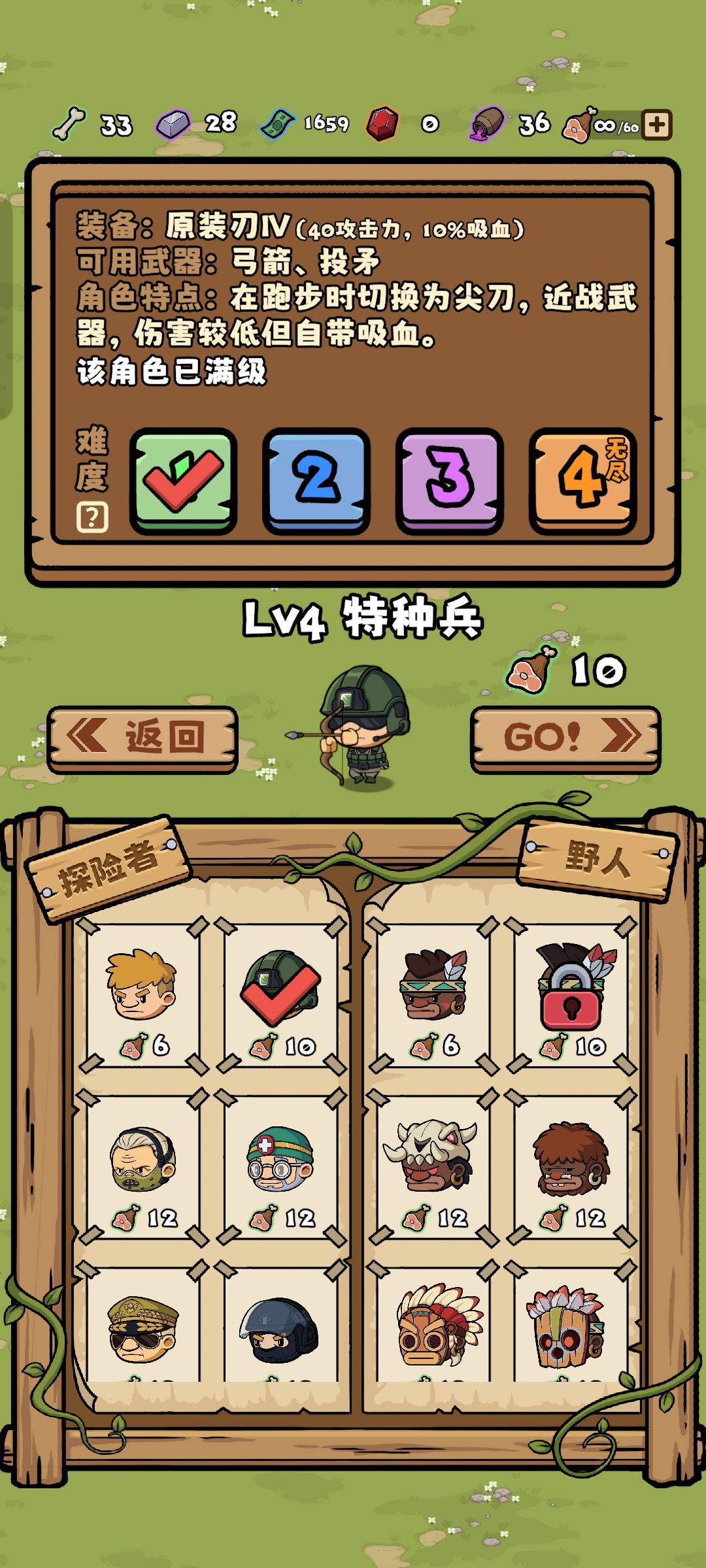Image resolution: width=706 pixels, height=1568 pixels.
Task: Click the grenade resource icon showing 36
Action: 488,123
